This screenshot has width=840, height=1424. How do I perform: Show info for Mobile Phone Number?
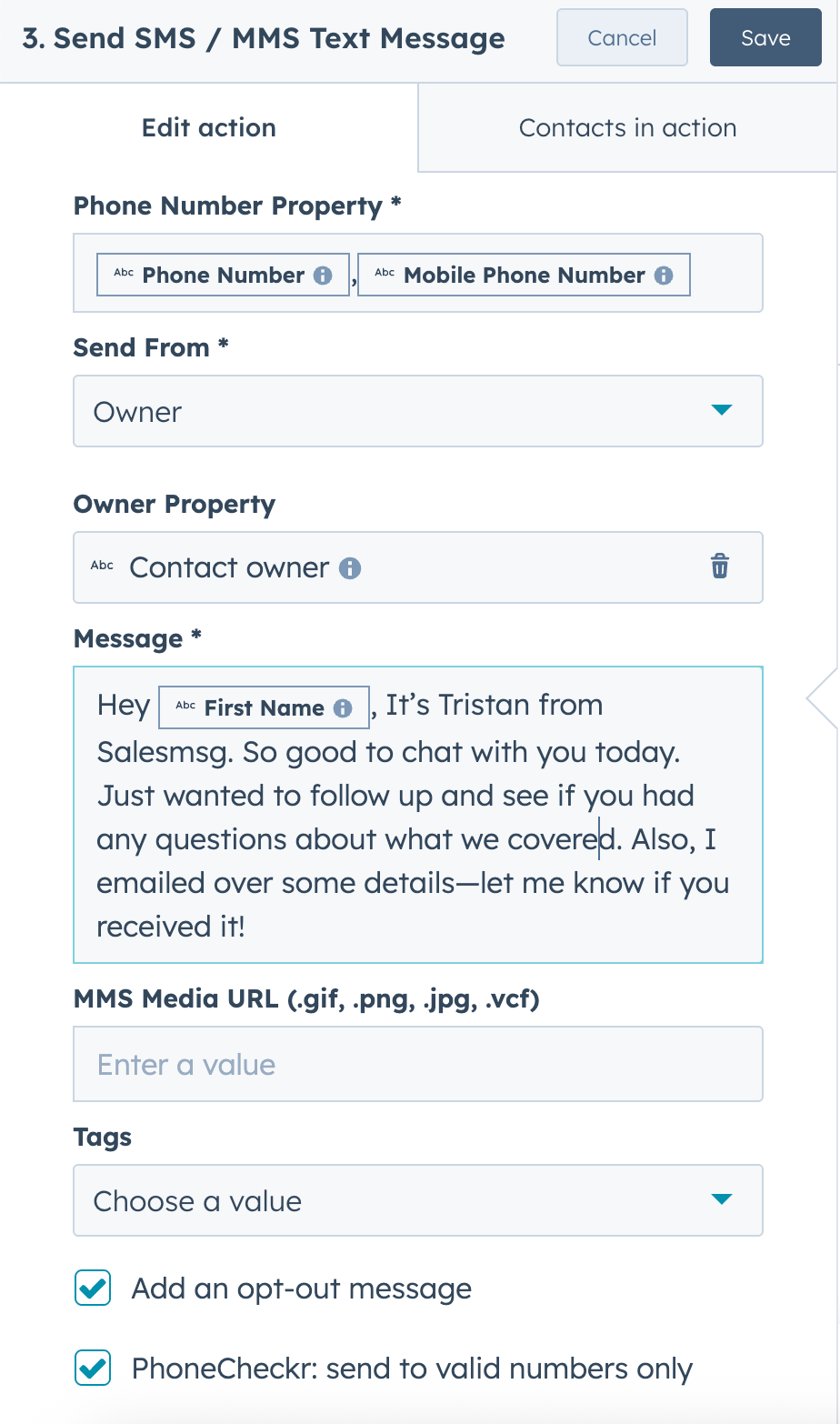(664, 276)
